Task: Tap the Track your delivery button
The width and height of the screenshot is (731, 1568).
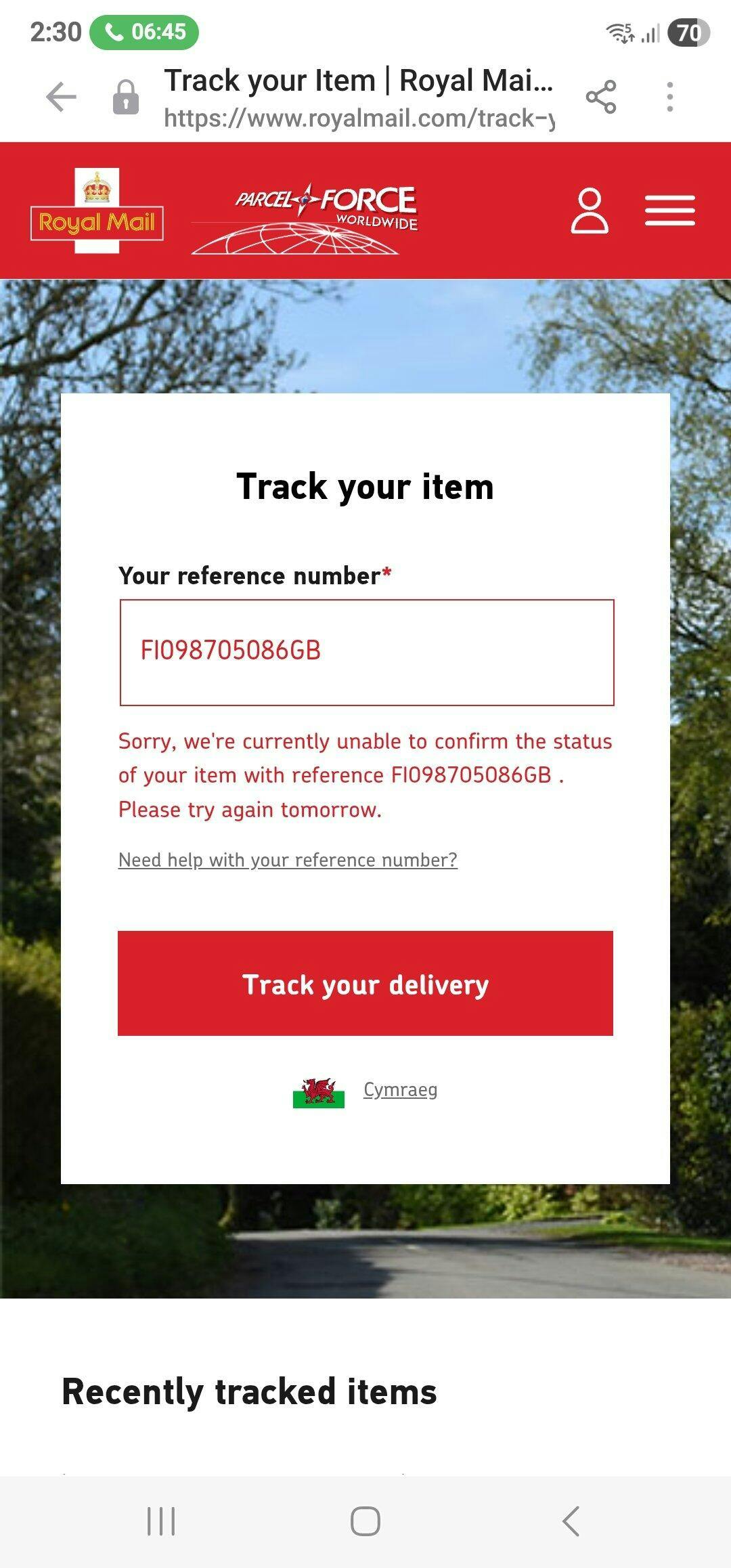Action: [x=365, y=983]
